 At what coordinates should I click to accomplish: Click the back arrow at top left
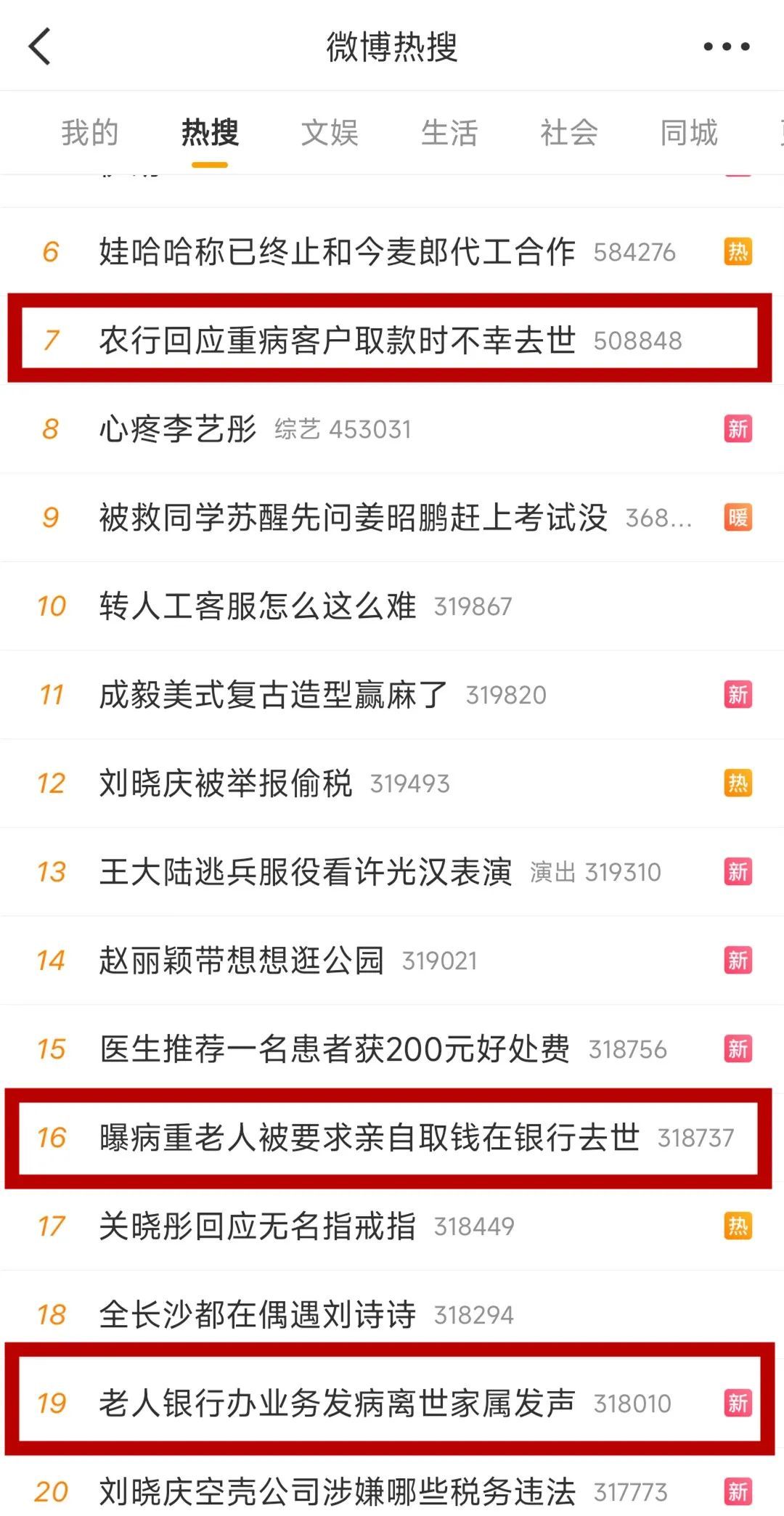tap(41, 46)
